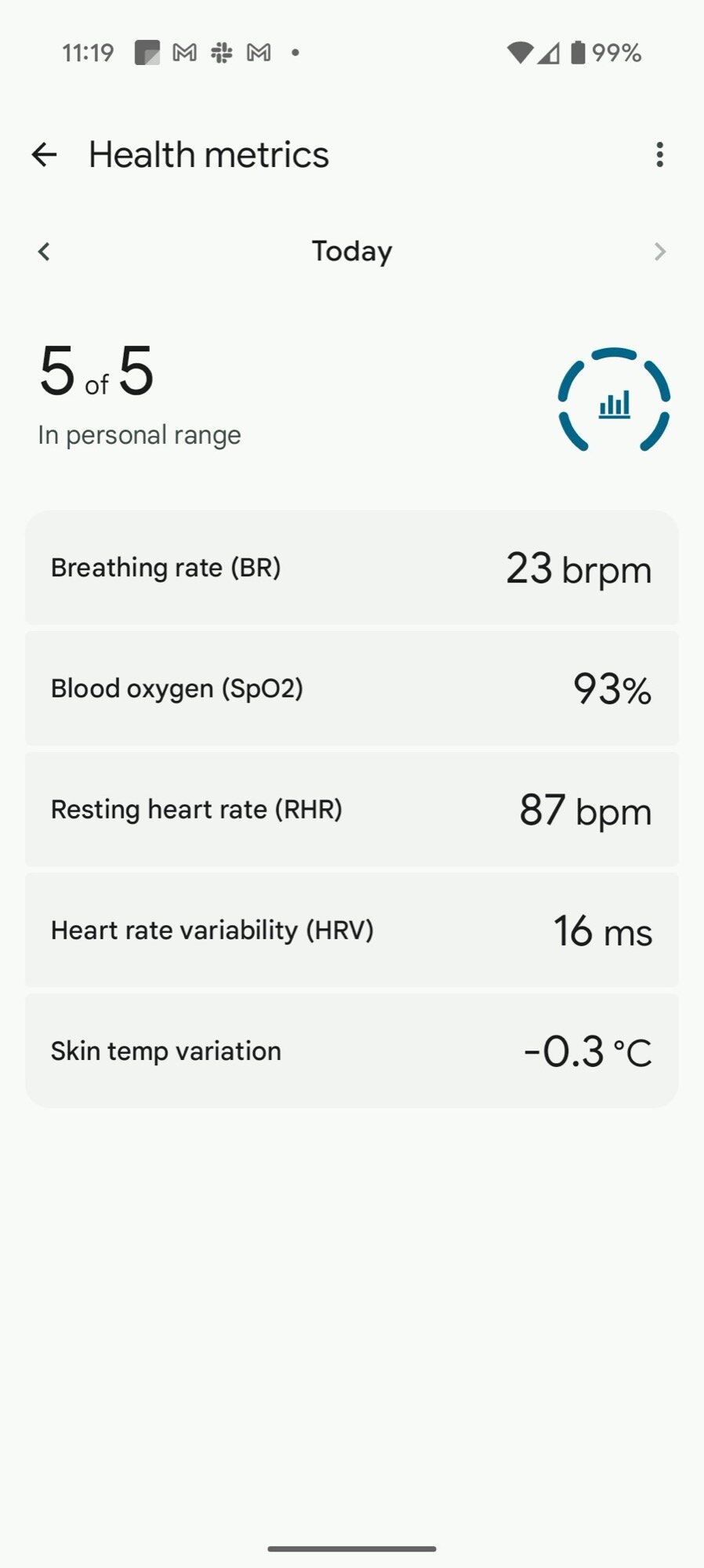Open the three-dot overflow menu

pyautogui.click(x=659, y=154)
